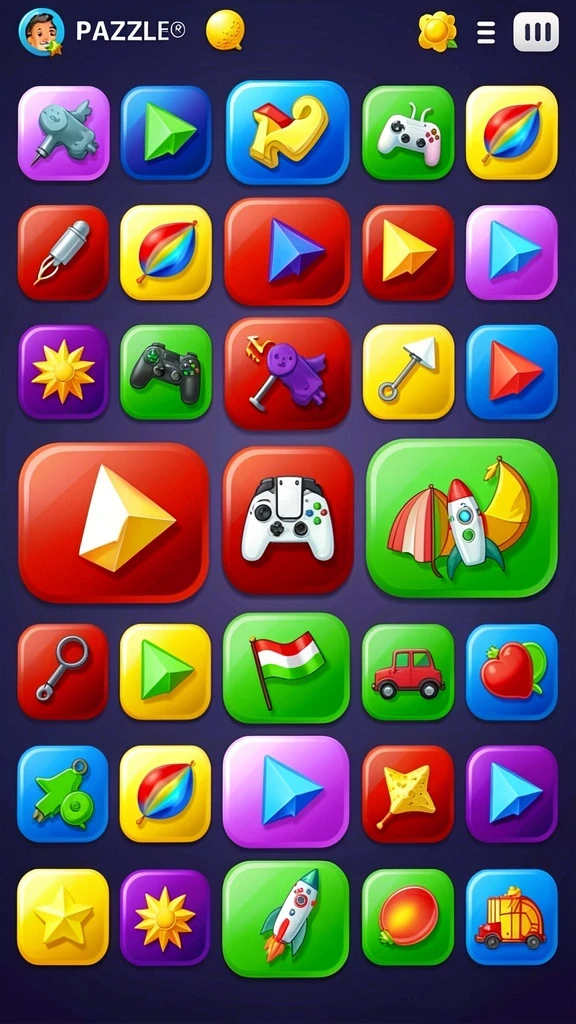The width and height of the screenshot is (576, 1024).
Task: Tap the black game controller tile
Action: pos(166,372)
